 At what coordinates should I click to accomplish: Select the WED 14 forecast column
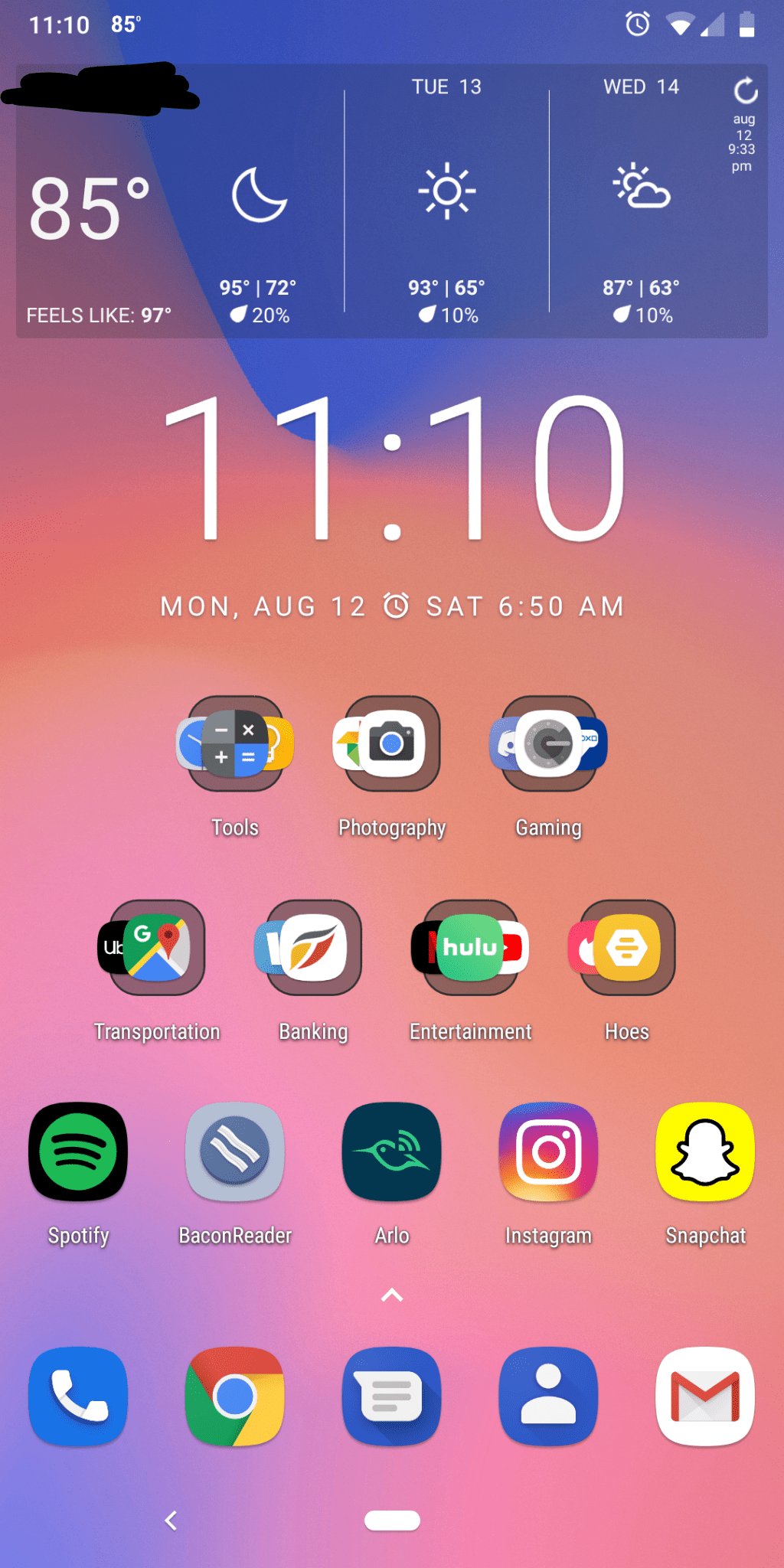pos(641,199)
